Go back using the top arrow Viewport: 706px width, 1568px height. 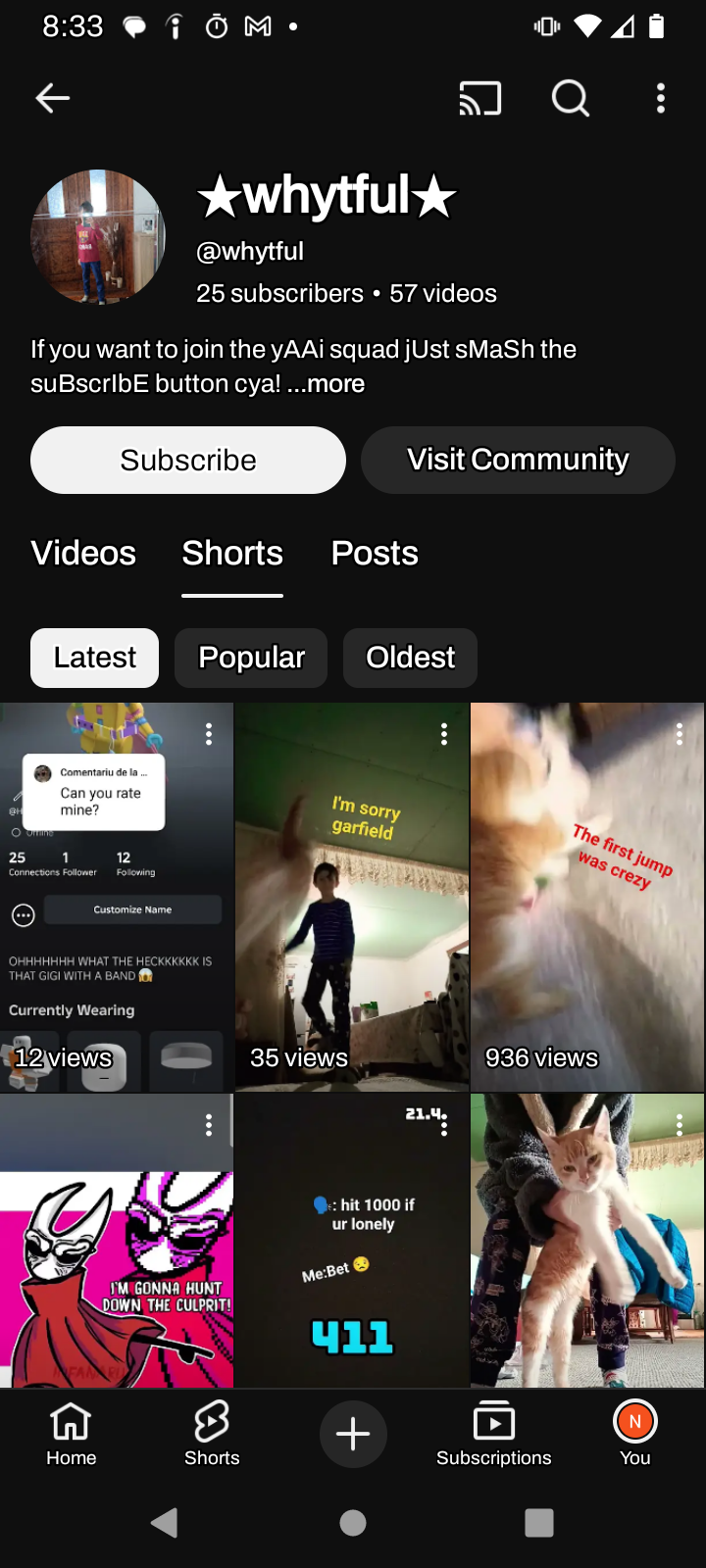53,98
